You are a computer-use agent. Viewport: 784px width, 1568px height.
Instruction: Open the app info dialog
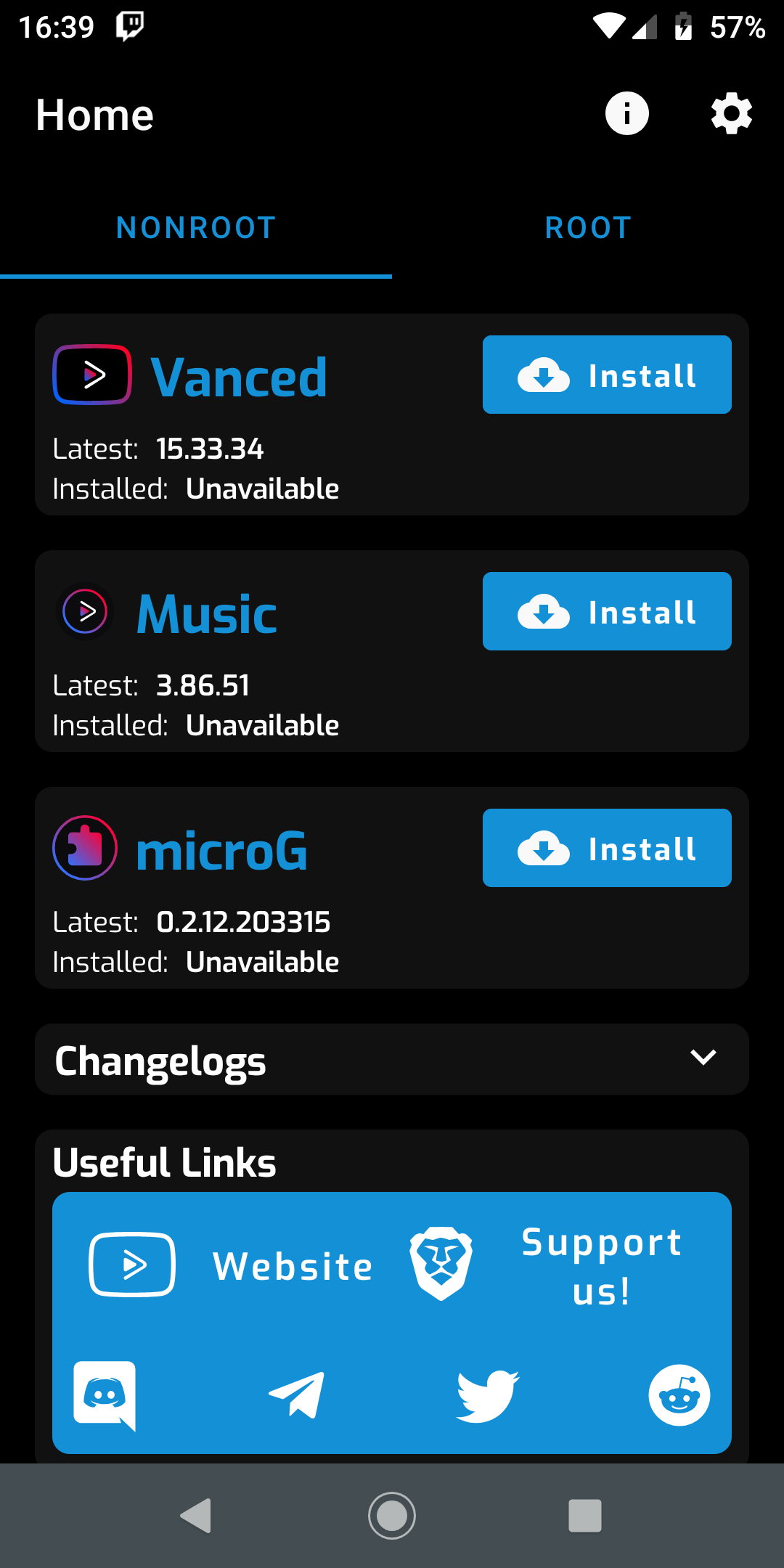click(626, 113)
